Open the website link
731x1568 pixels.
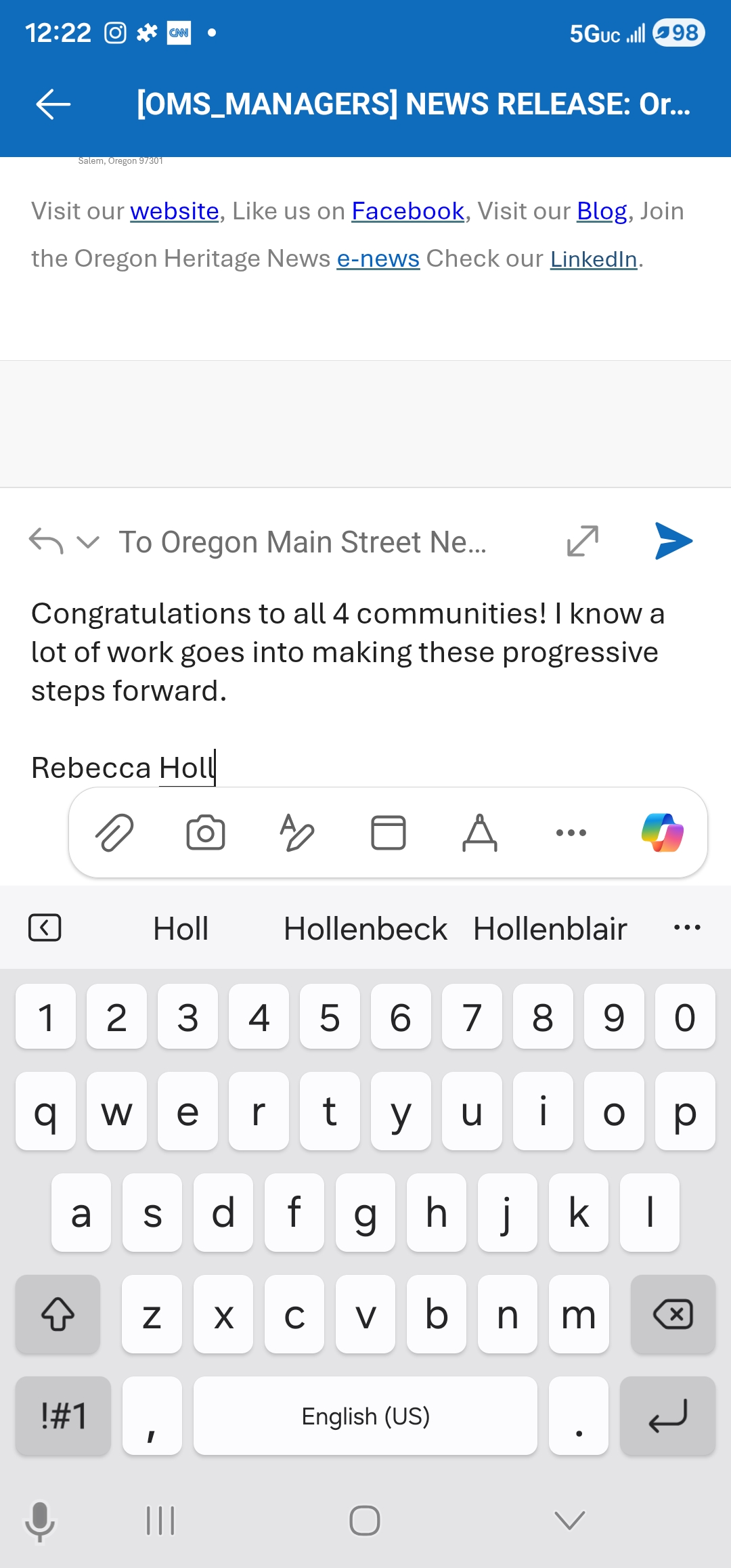pos(175,211)
